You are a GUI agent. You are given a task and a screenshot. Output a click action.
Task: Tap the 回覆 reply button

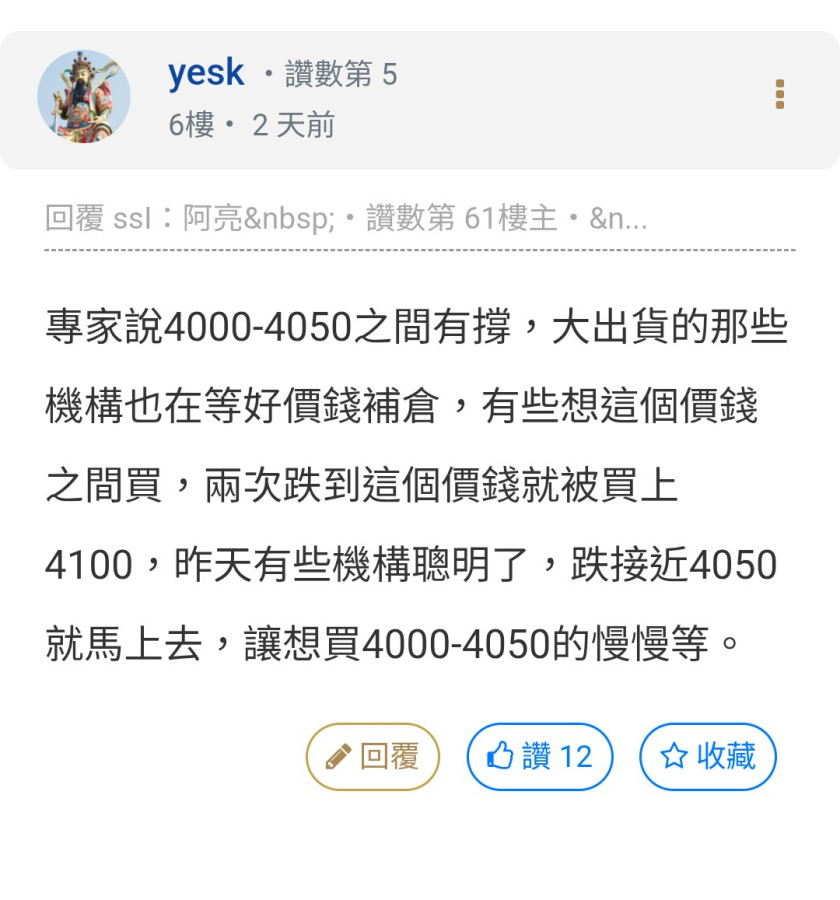(373, 757)
